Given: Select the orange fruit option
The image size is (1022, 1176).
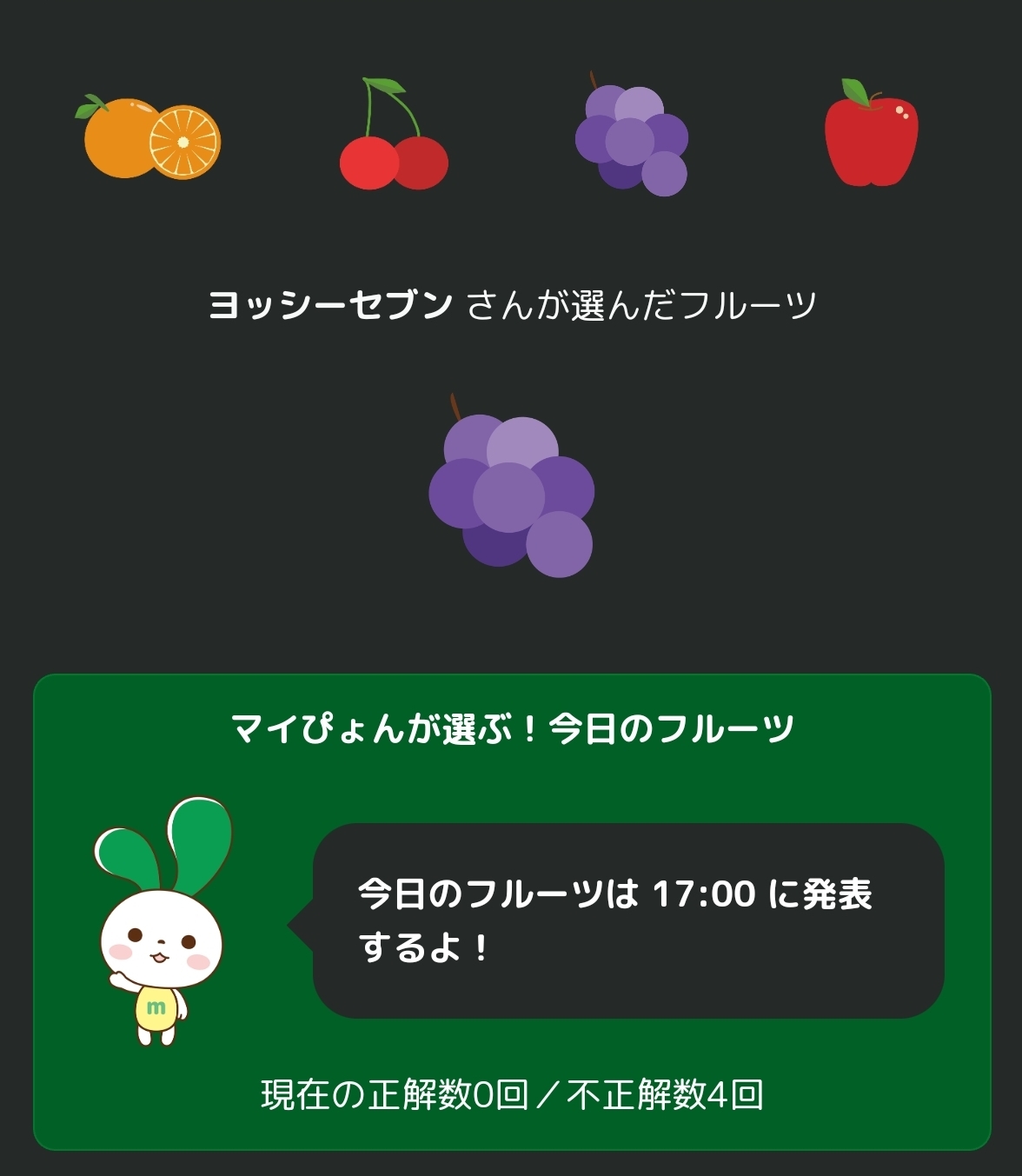Looking at the screenshot, I should (151, 137).
